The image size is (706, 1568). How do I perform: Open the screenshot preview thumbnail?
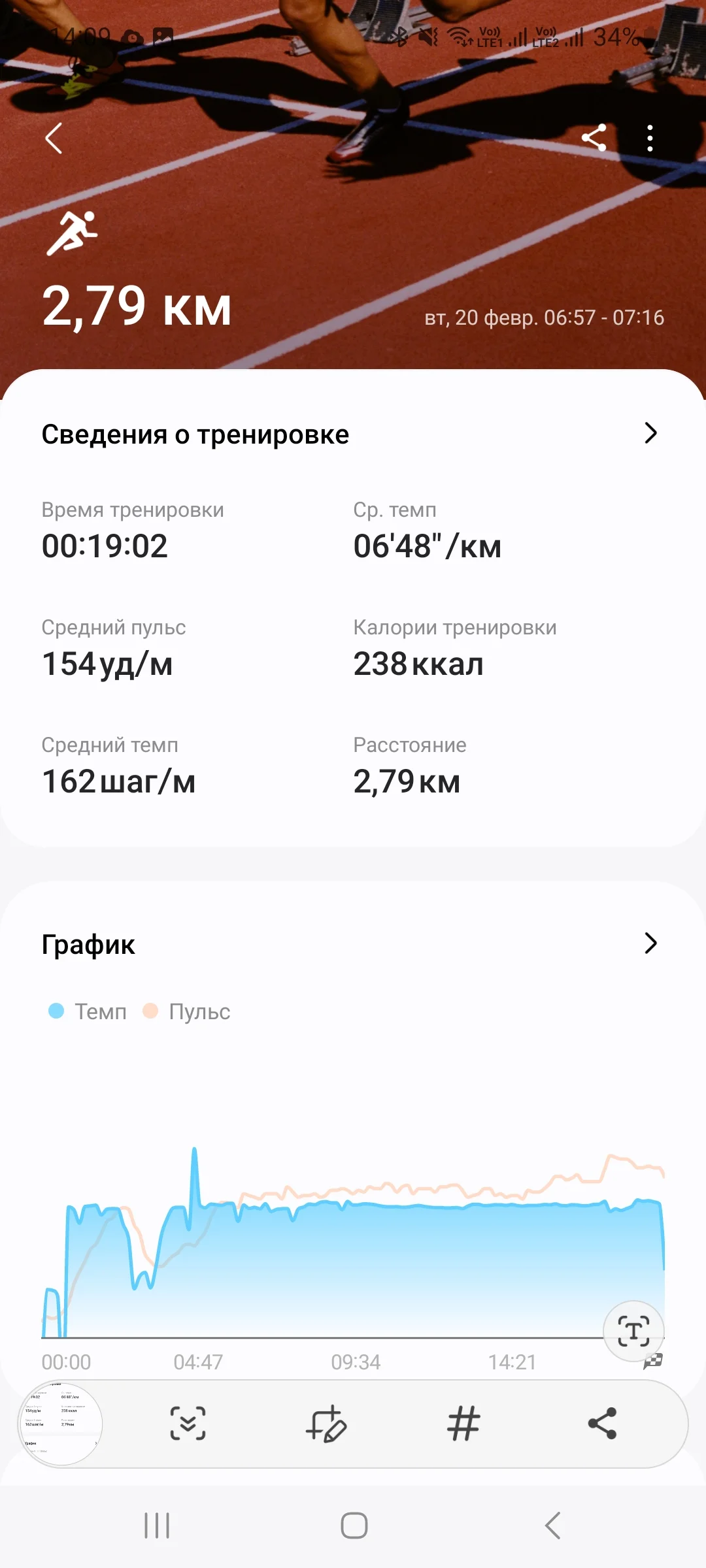[x=60, y=1424]
